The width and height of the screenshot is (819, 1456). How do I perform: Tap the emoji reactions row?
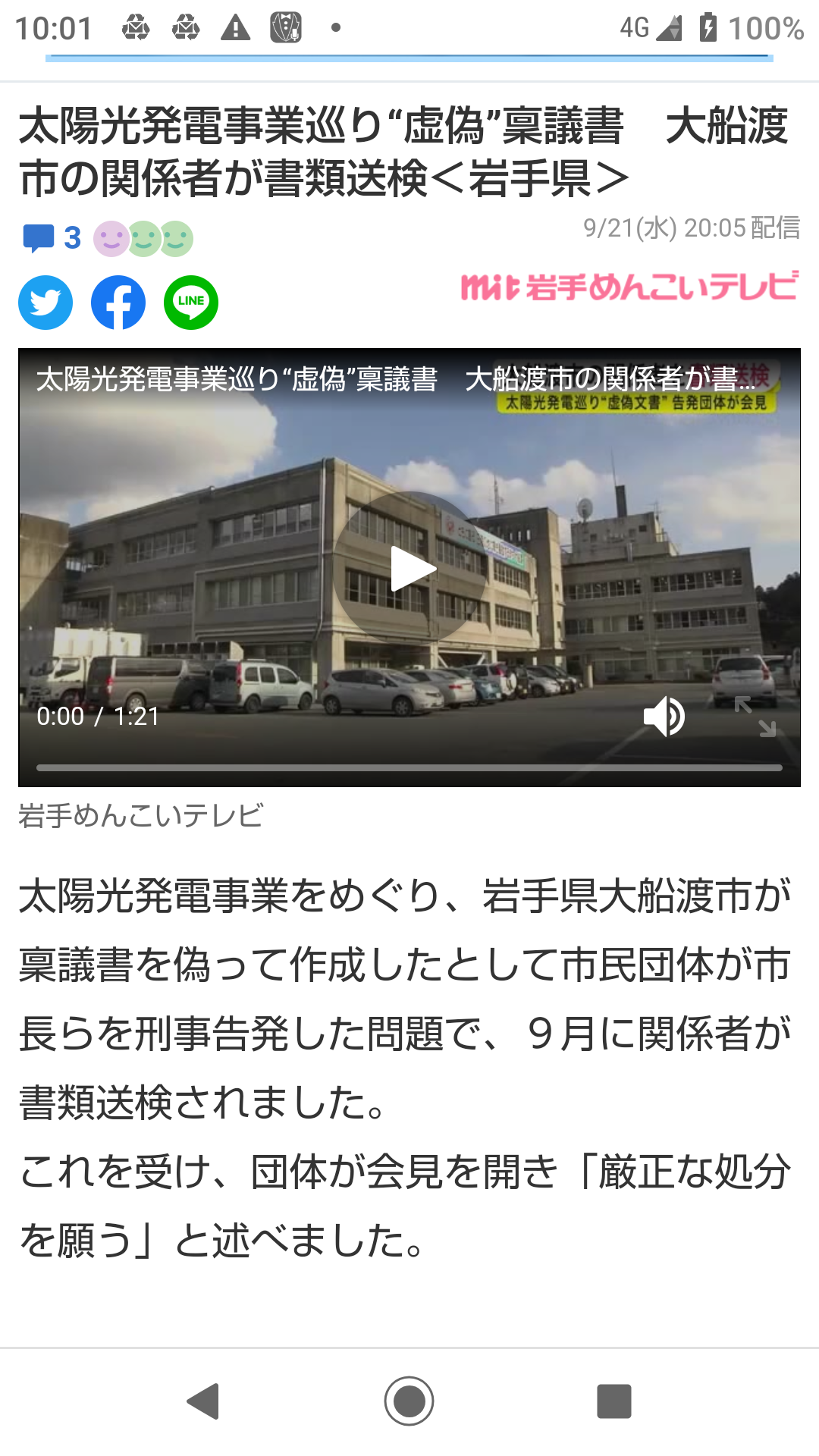[x=143, y=239]
